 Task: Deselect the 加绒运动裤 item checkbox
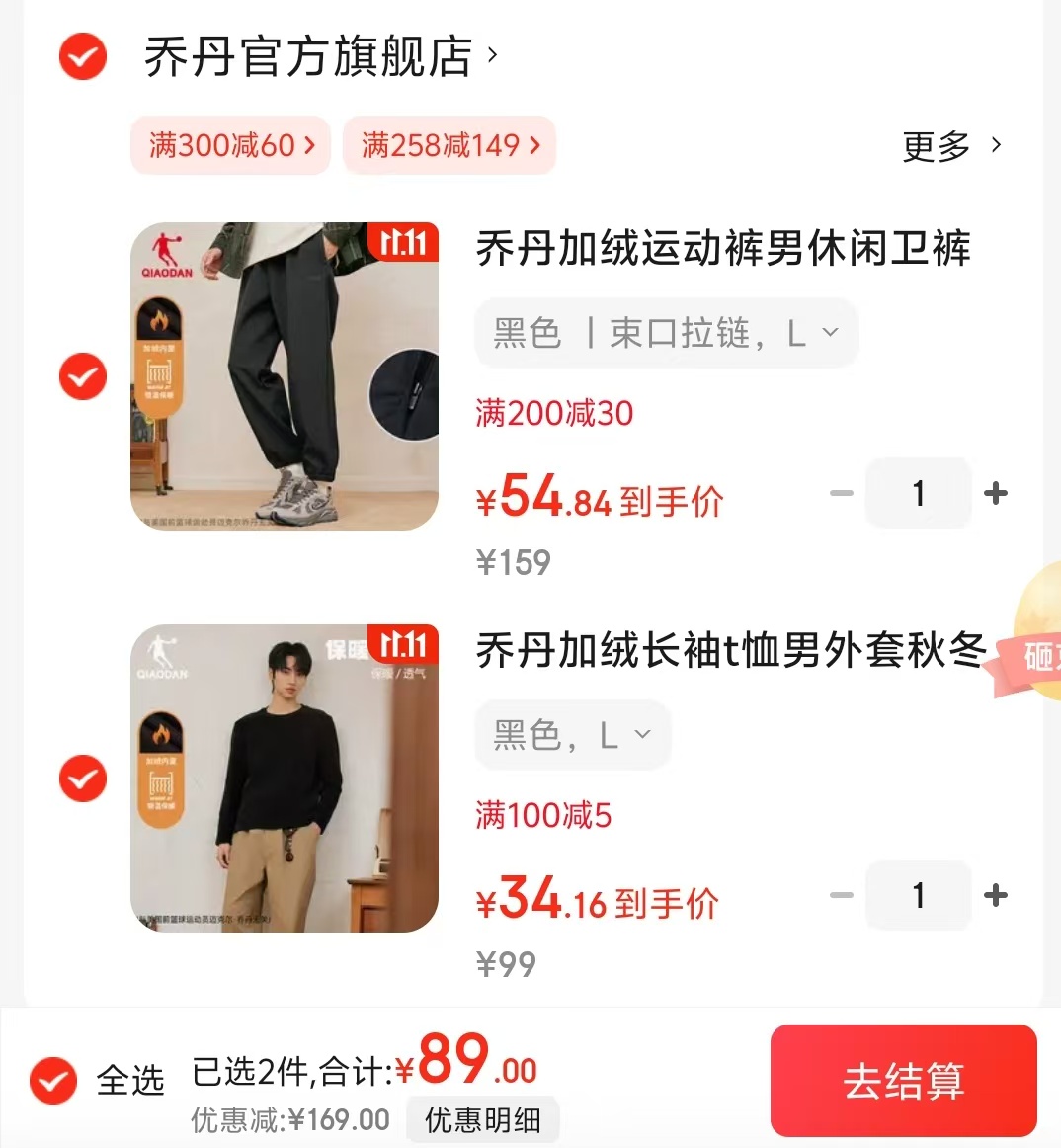pyautogui.click(x=83, y=376)
